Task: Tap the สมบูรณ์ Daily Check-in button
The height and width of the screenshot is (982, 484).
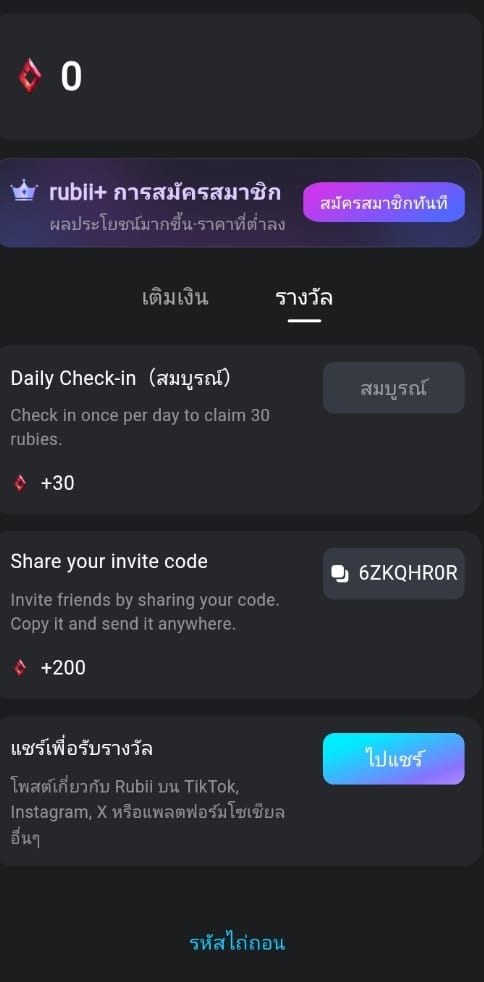Action: 394,388
